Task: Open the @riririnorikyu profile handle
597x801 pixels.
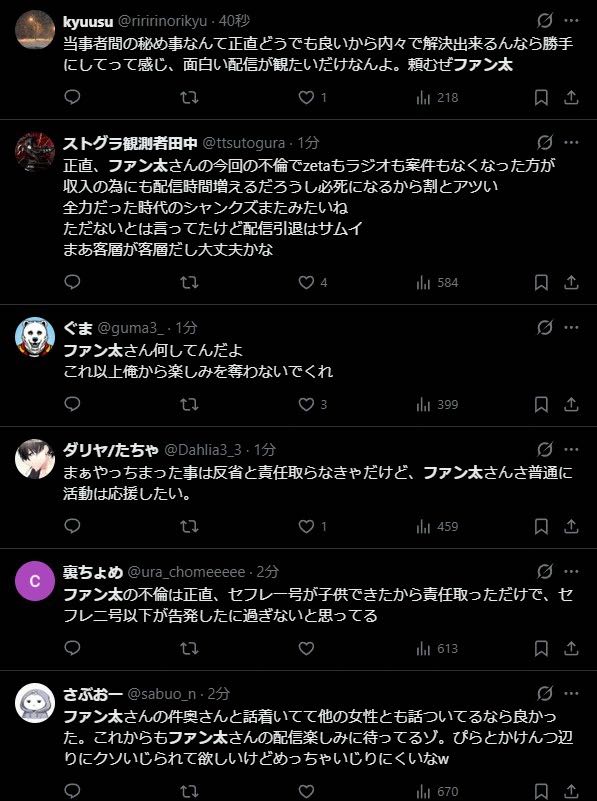Action: pyautogui.click(x=162, y=21)
